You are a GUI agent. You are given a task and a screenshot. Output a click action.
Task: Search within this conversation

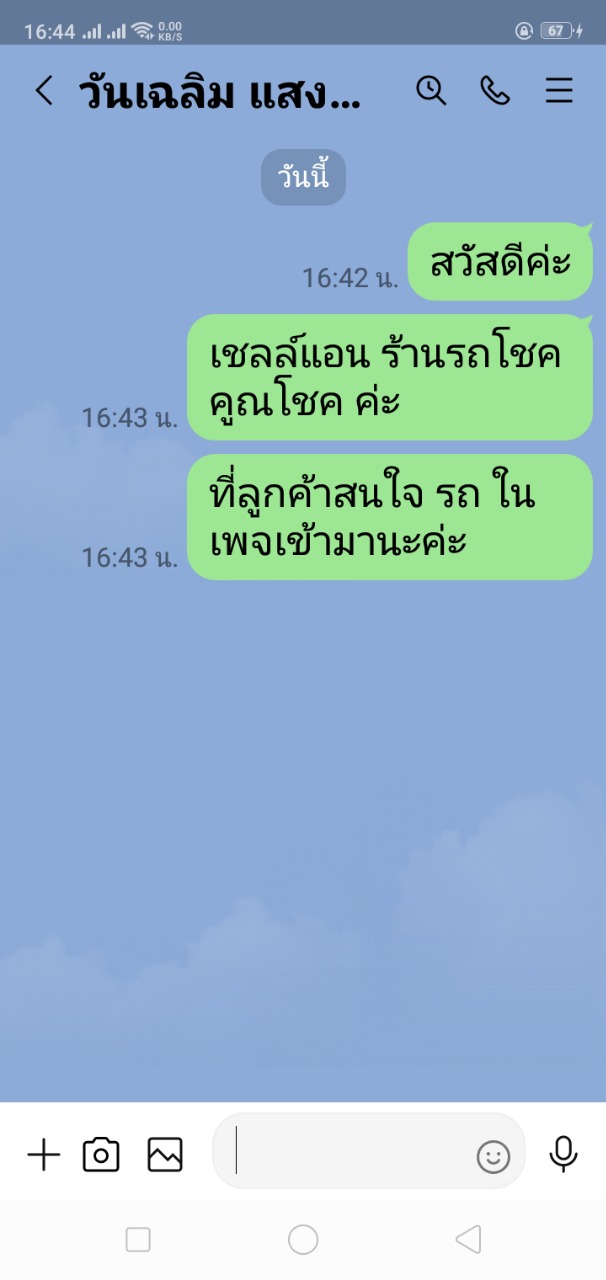pyautogui.click(x=431, y=91)
